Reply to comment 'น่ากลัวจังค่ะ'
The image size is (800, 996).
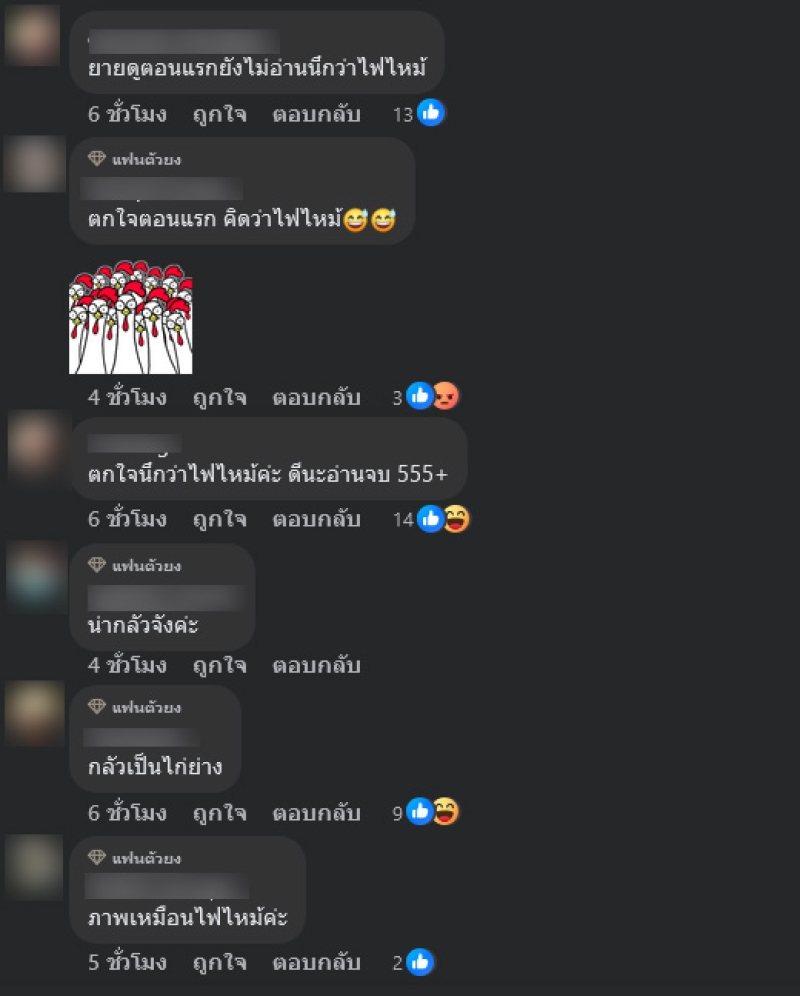[x=316, y=665]
